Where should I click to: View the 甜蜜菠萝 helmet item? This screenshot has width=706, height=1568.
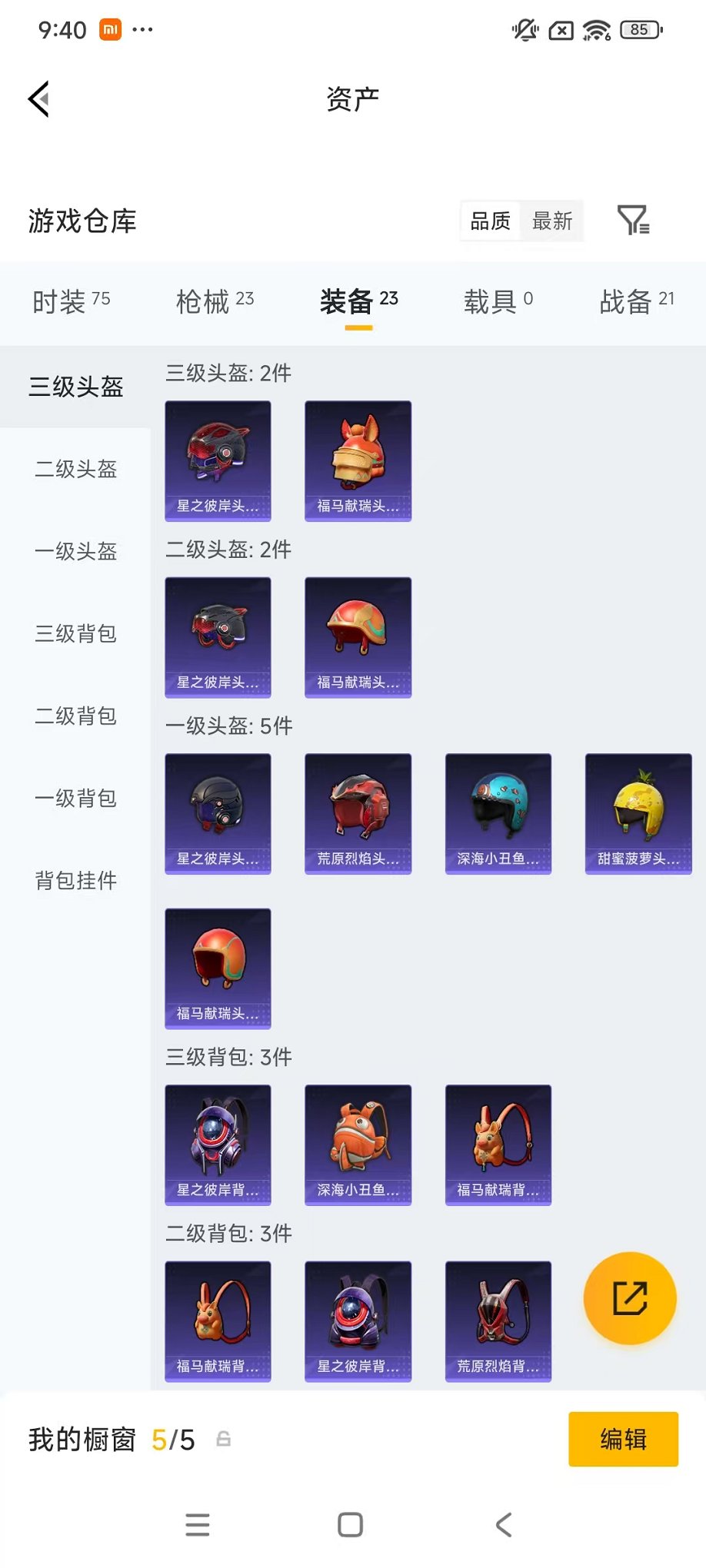click(x=638, y=813)
